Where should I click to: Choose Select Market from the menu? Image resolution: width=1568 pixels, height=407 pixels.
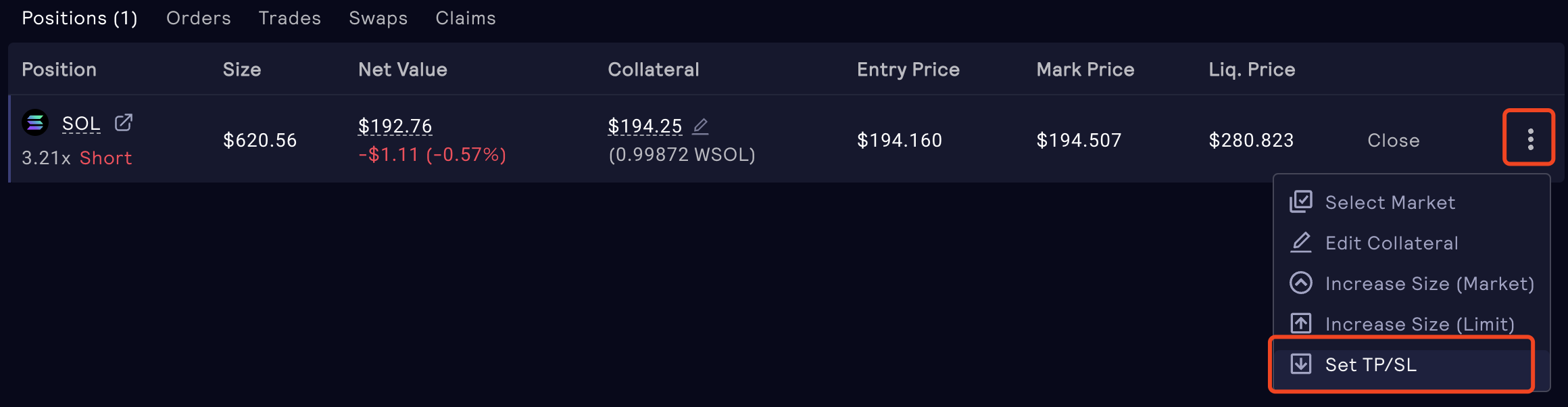(x=1389, y=202)
